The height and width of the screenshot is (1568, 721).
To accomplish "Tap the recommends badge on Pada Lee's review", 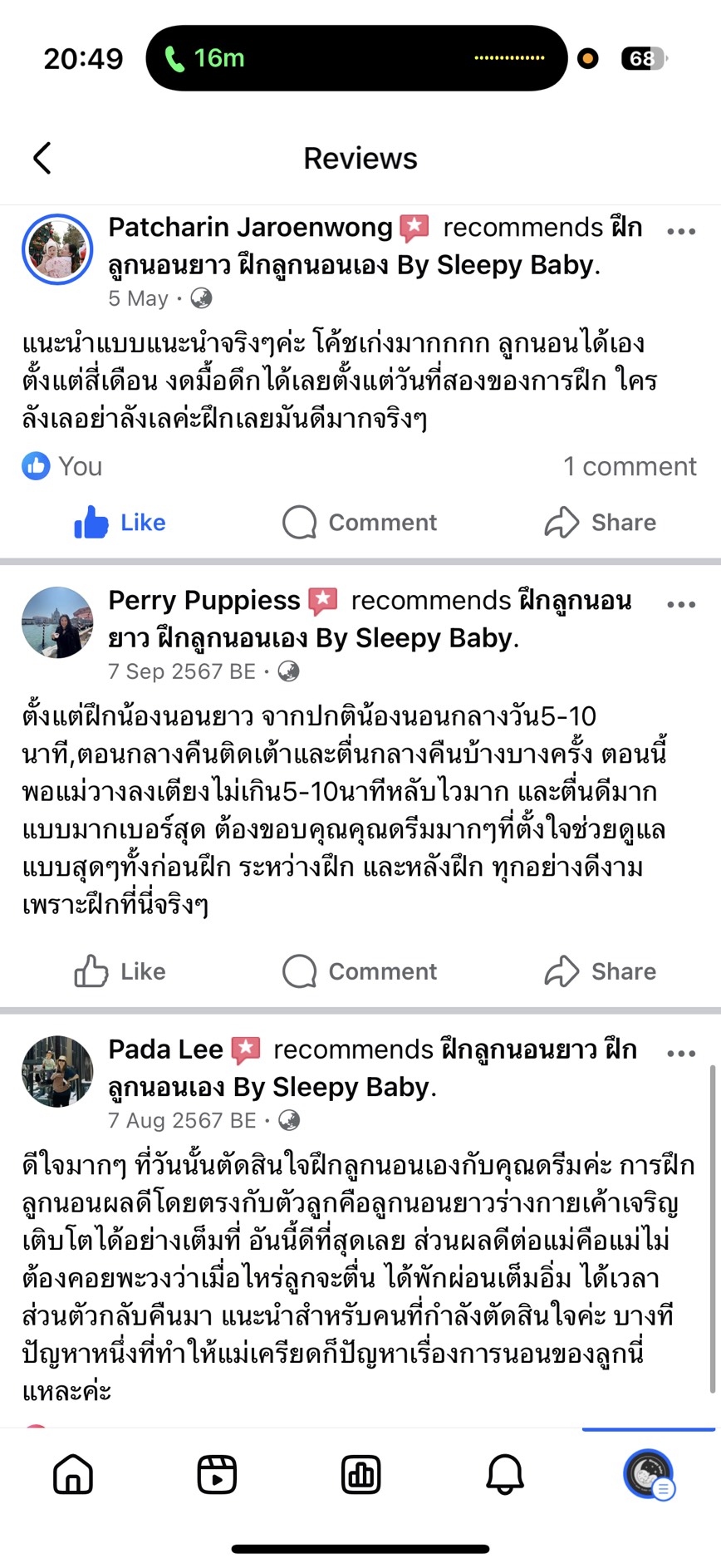I will (x=245, y=1049).
